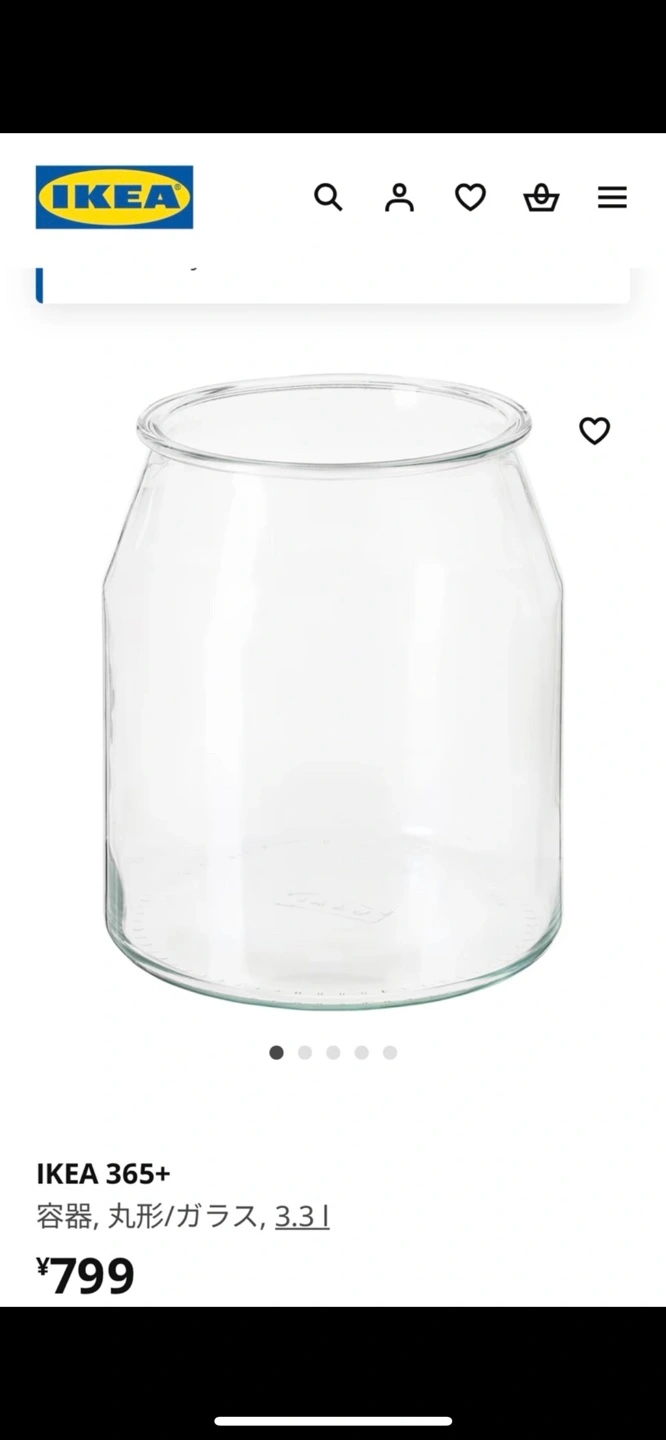This screenshot has height=1440, width=666.
Task: Open the jar product image
Action: pos(332,690)
